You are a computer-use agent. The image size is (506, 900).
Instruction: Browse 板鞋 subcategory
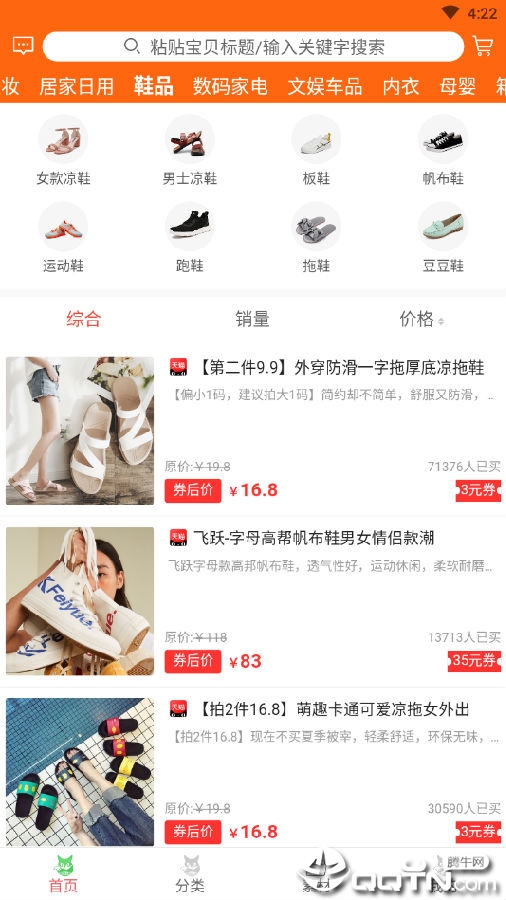click(316, 150)
